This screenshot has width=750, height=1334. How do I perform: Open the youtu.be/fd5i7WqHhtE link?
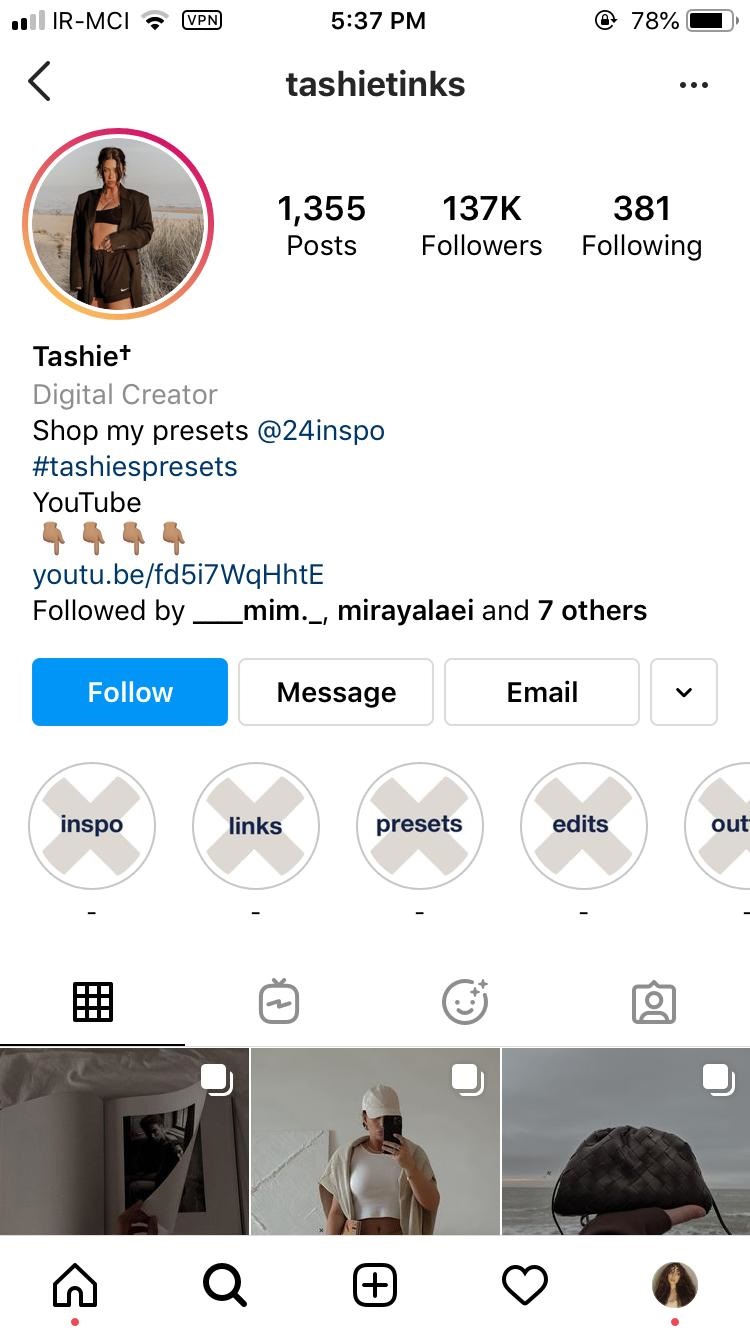tap(178, 575)
